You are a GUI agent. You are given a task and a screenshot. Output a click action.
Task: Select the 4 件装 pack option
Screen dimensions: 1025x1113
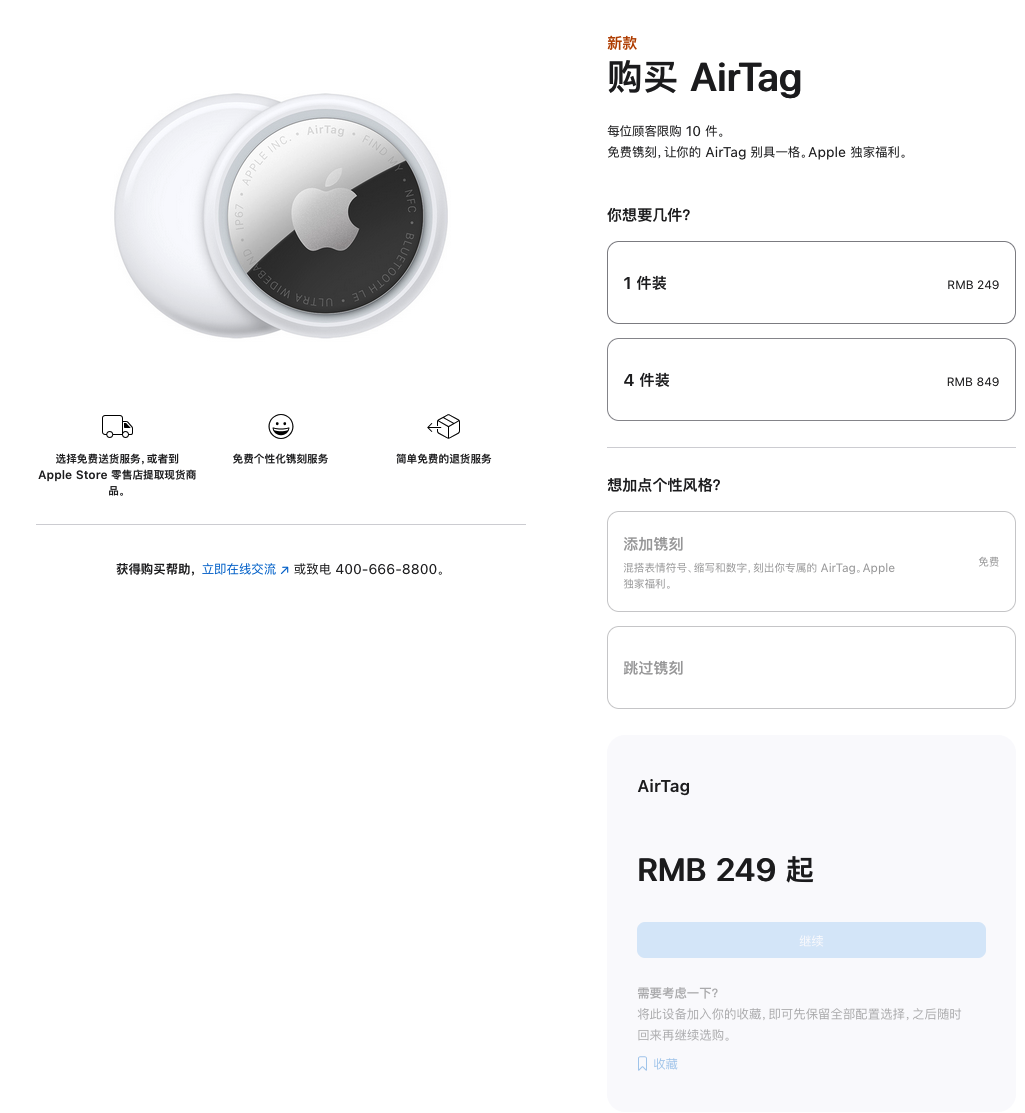(811, 379)
